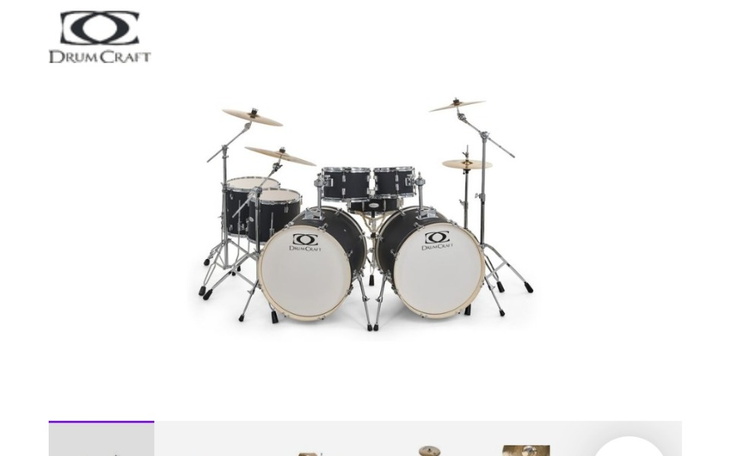Tap the white round button in the bottom strip
This screenshot has width=730, height=456.
coord(628,448)
